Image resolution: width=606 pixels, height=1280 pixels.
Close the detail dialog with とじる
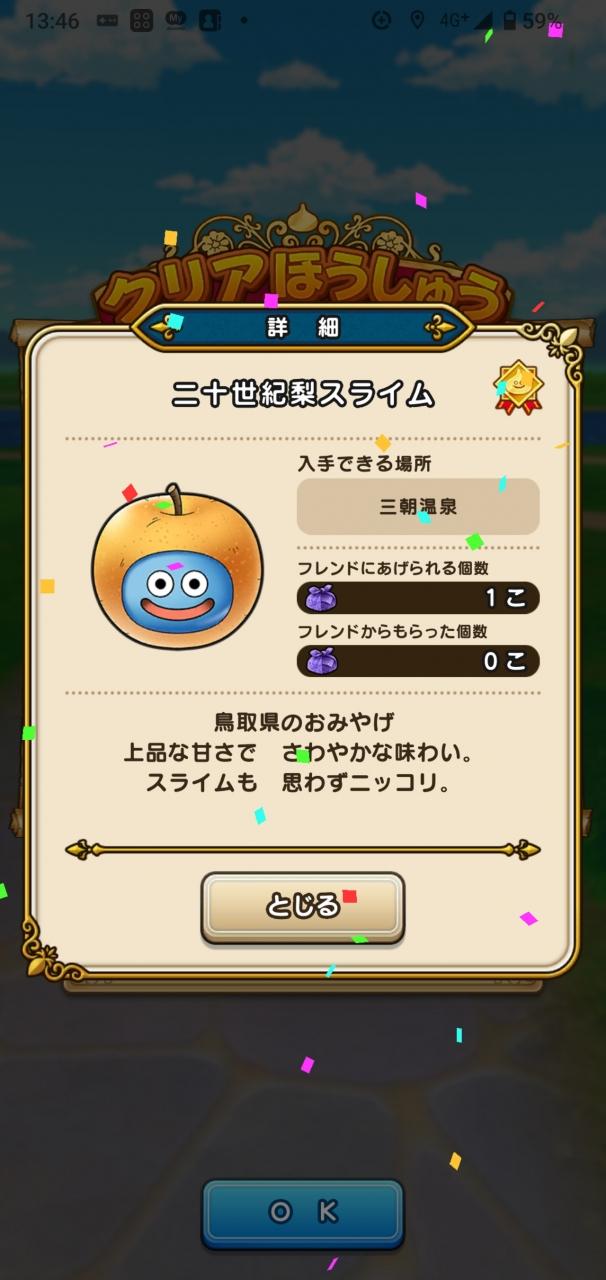(302, 906)
